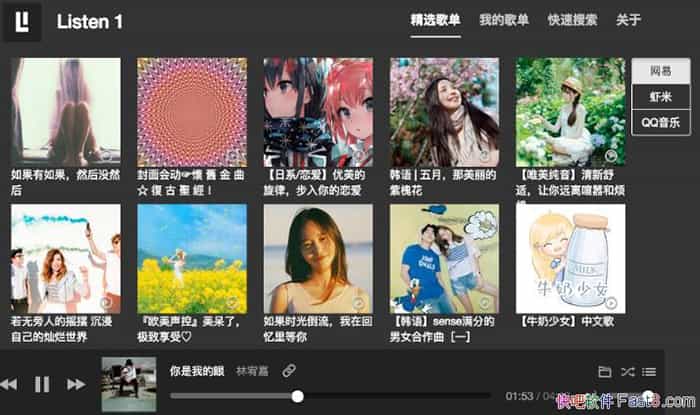Open the 韩语 | 五月 playlist
This screenshot has width=700, height=415.
coord(444,111)
